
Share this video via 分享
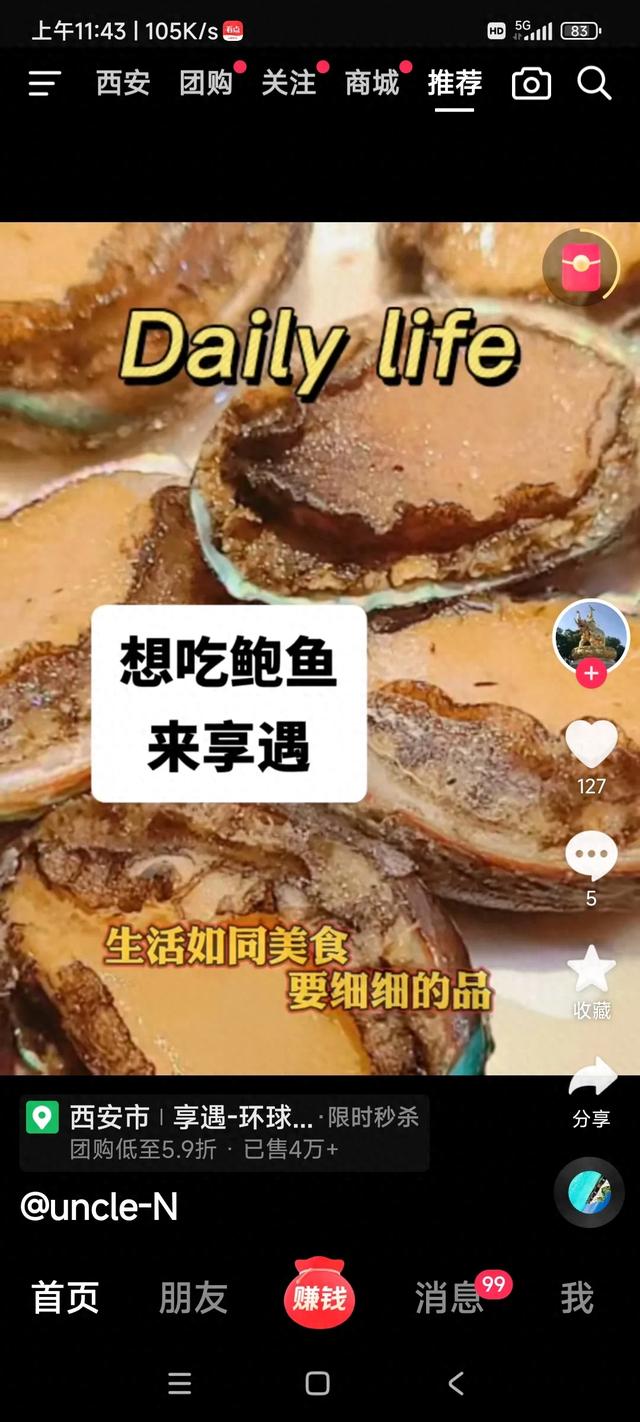tap(591, 1080)
